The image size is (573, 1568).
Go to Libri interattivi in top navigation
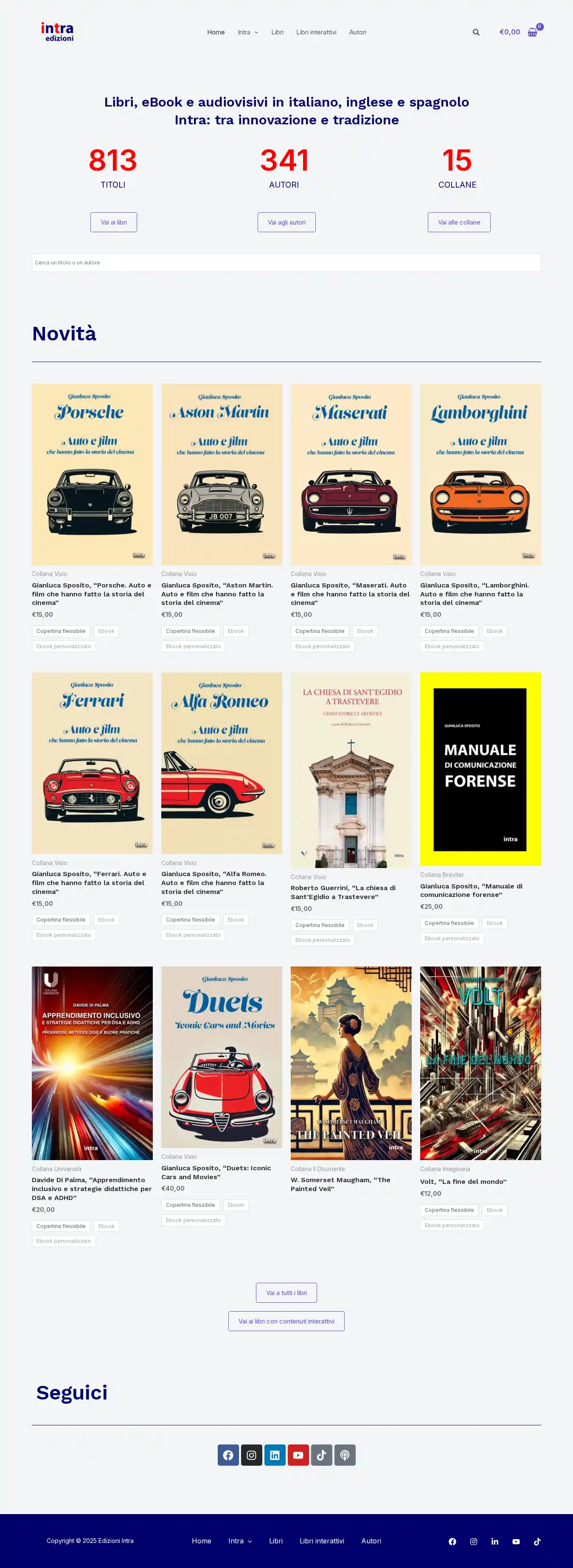pyautogui.click(x=316, y=32)
